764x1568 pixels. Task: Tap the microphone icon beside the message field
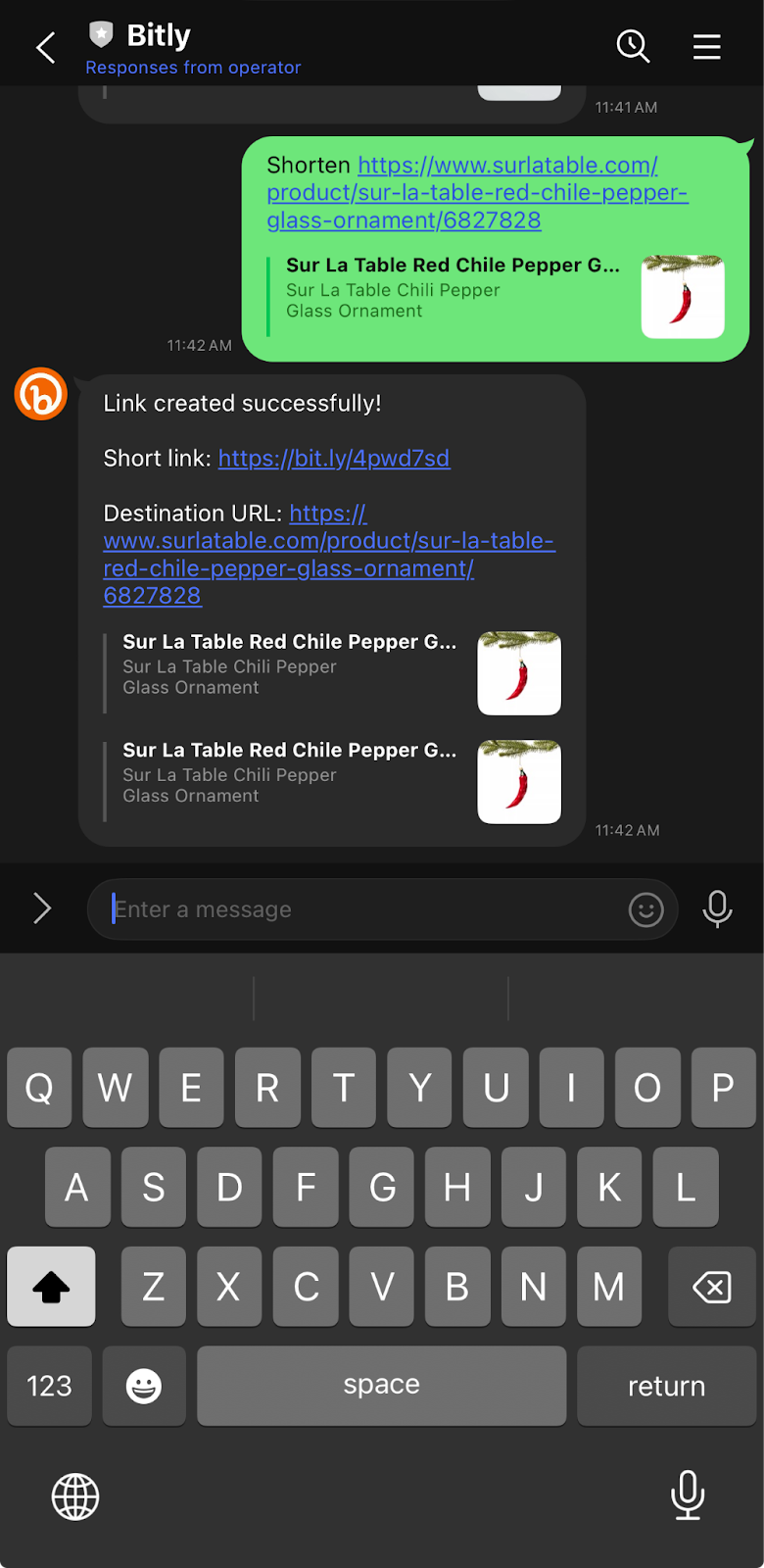tap(717, 908)
